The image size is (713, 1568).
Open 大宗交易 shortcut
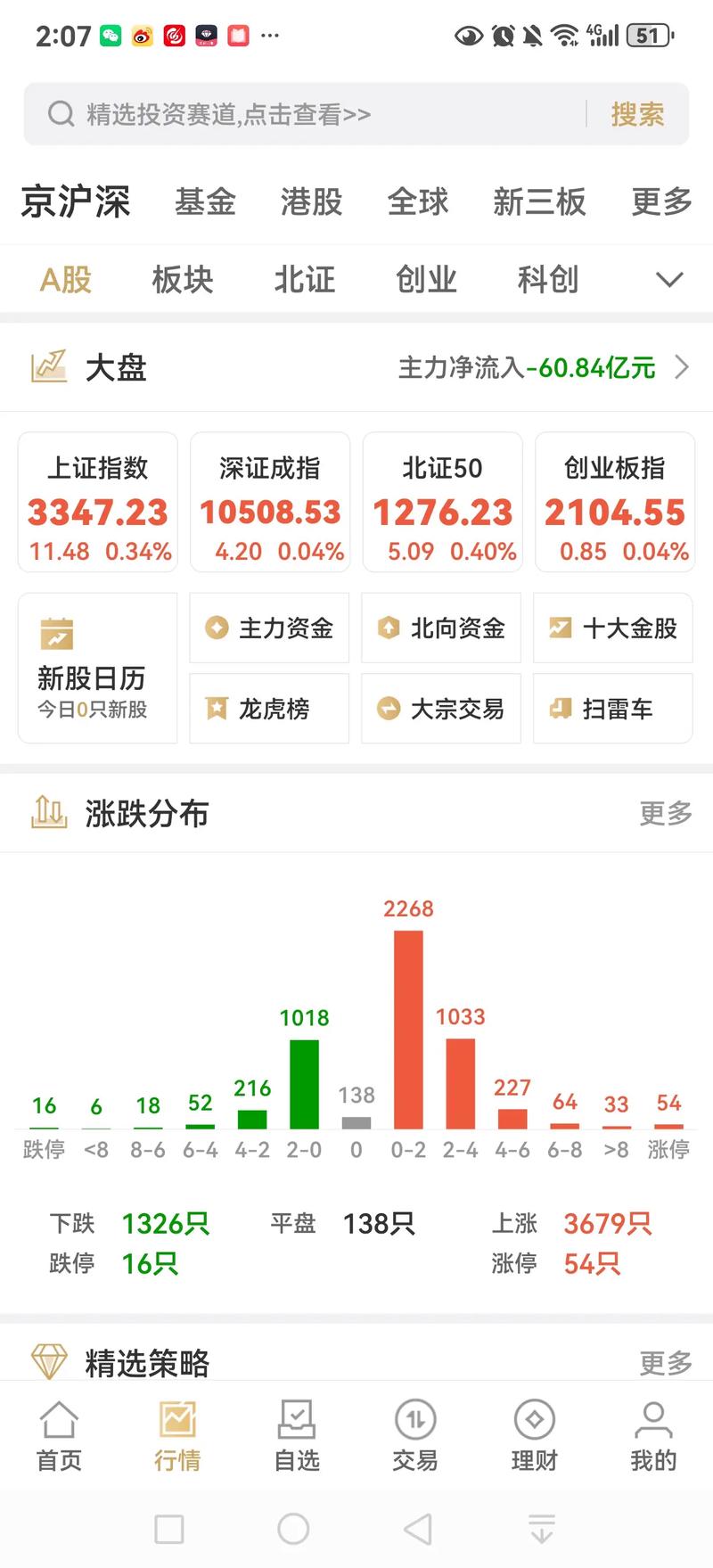tap(441, 709)
